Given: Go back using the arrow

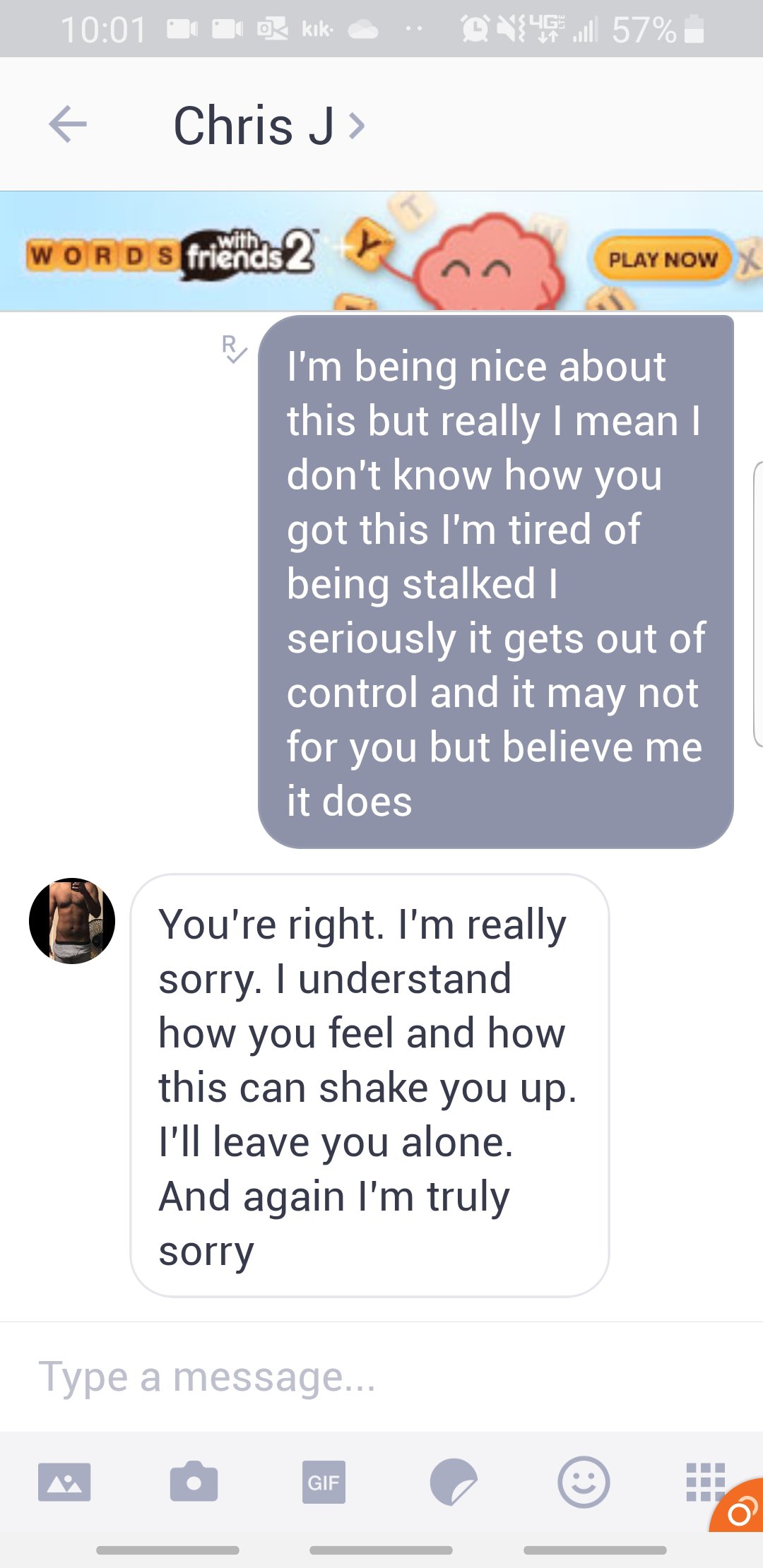Looking at the screenshot, I should pyautogui.click(x=68, y=124).
